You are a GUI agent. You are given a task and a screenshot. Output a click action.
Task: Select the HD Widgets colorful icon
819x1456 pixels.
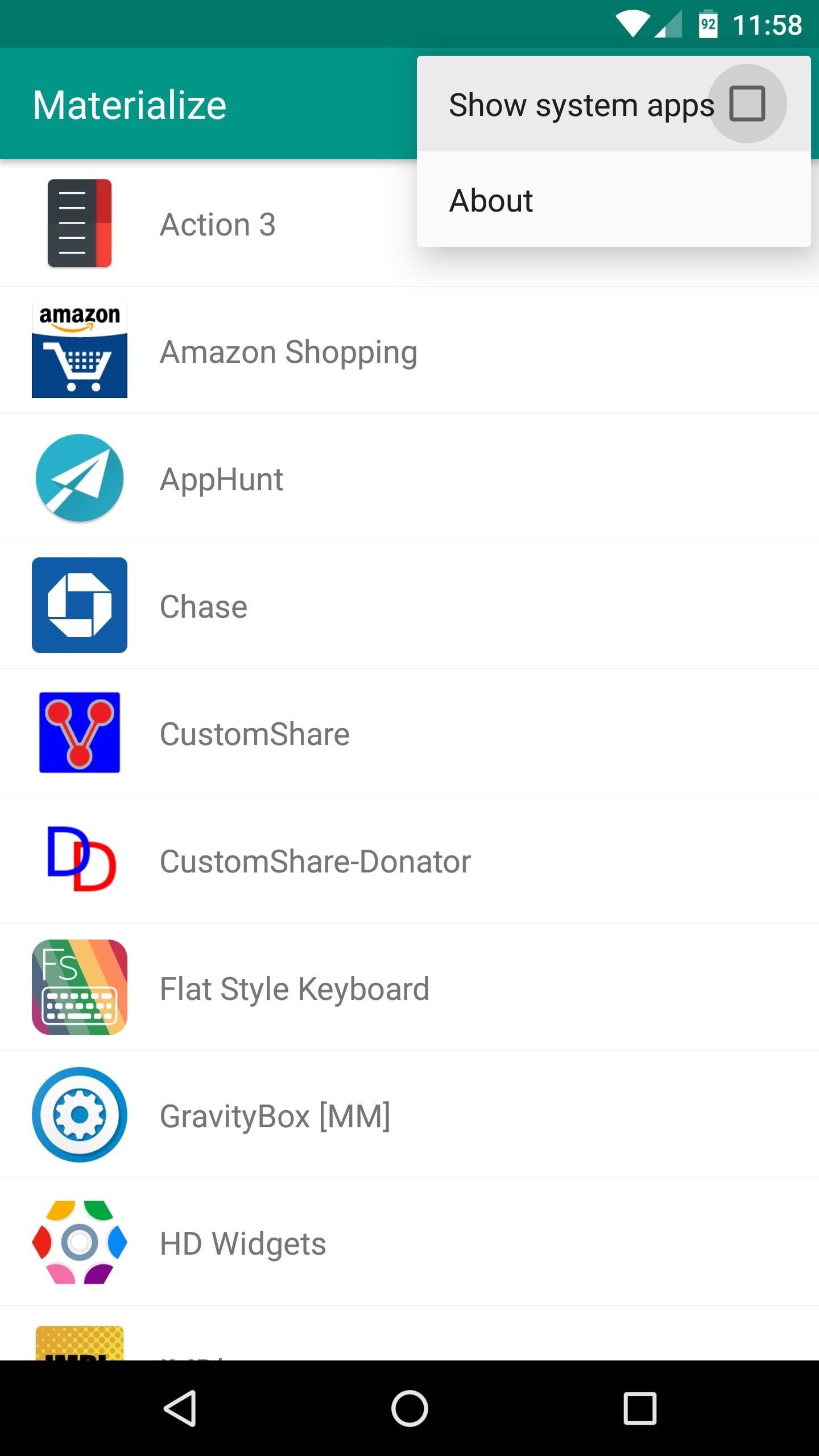[80, 1242]
